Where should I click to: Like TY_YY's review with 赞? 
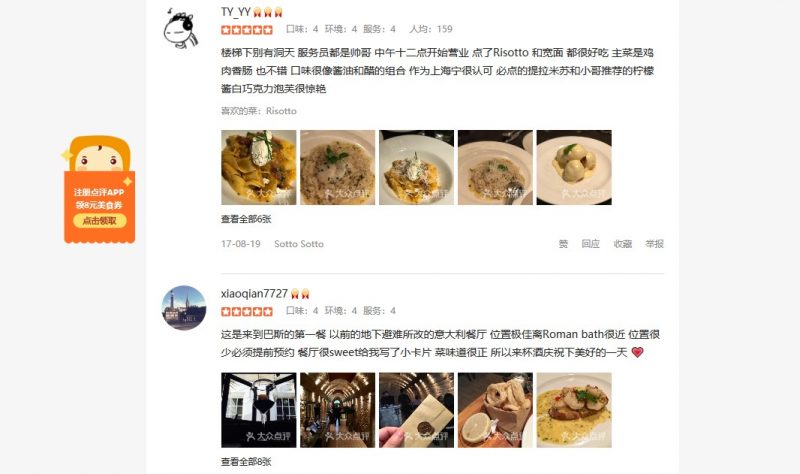[x=563, y=244]
